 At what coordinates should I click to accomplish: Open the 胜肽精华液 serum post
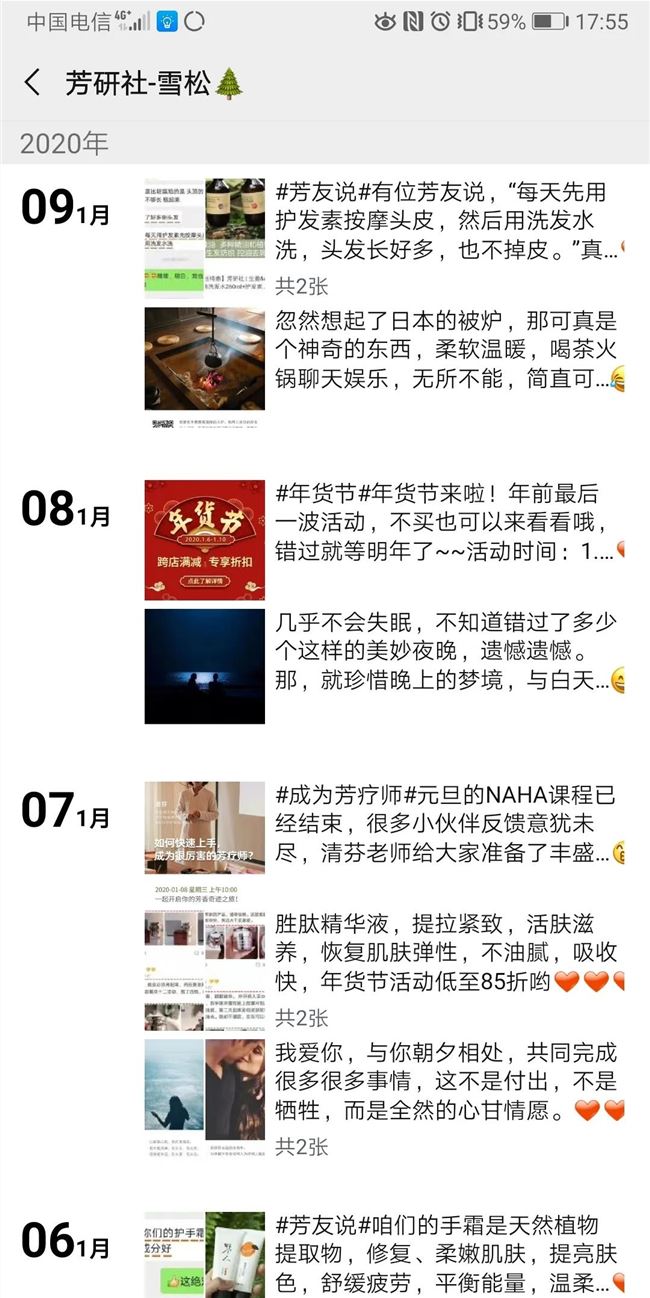tap(448, 952)
